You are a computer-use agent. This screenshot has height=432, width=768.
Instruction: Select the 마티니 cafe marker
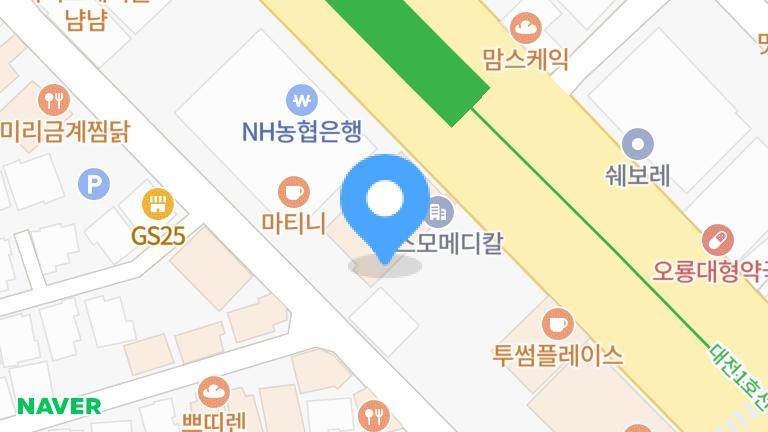coord(293,191)
